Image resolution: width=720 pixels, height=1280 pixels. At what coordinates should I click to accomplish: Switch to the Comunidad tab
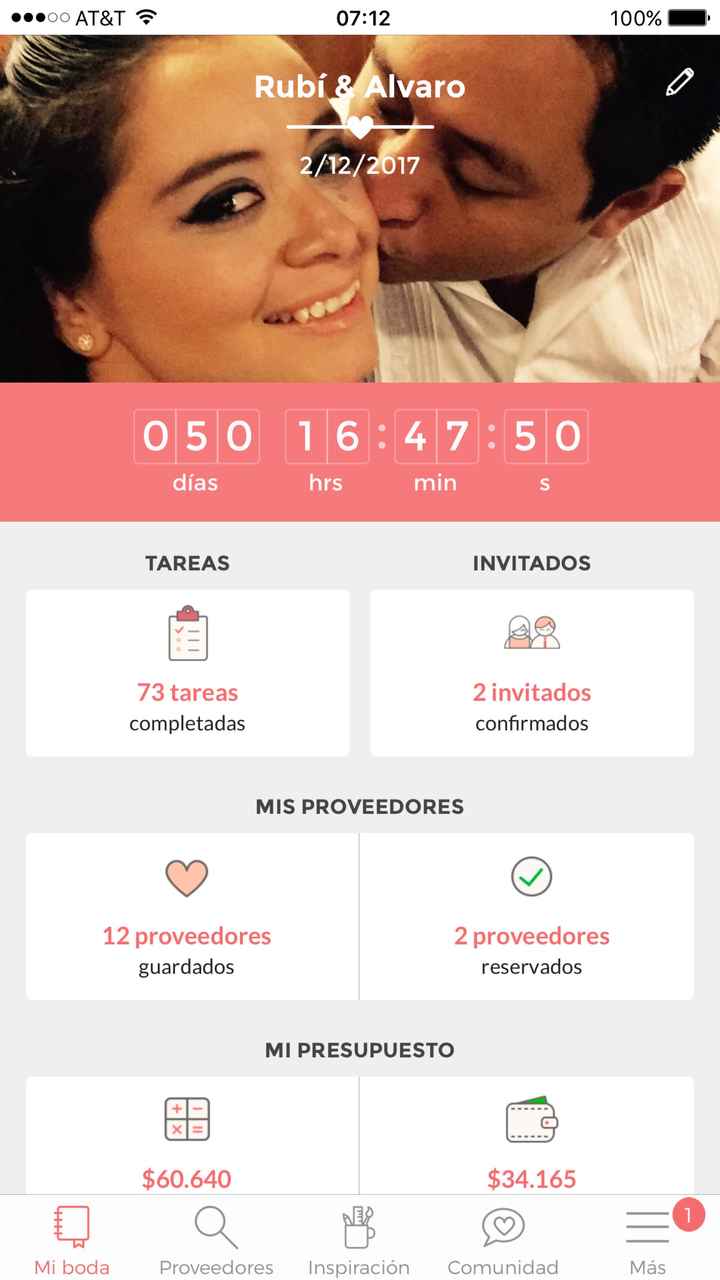[x=503, y=1240]
